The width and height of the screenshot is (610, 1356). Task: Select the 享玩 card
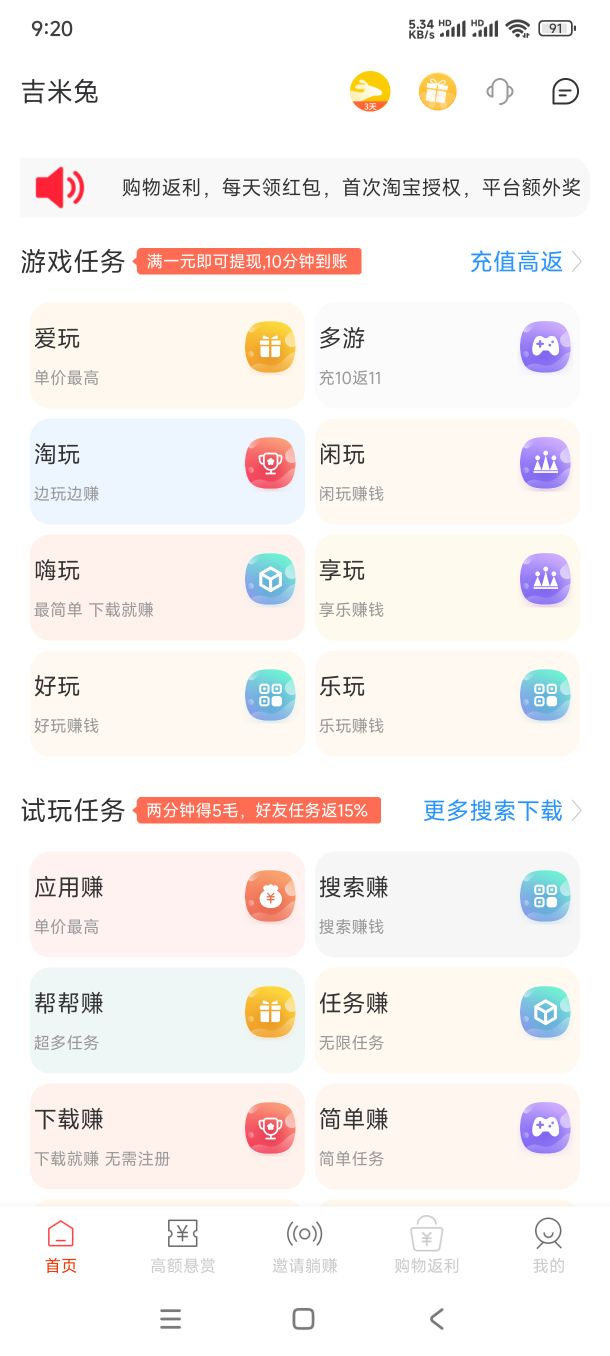tap(447, 587)
